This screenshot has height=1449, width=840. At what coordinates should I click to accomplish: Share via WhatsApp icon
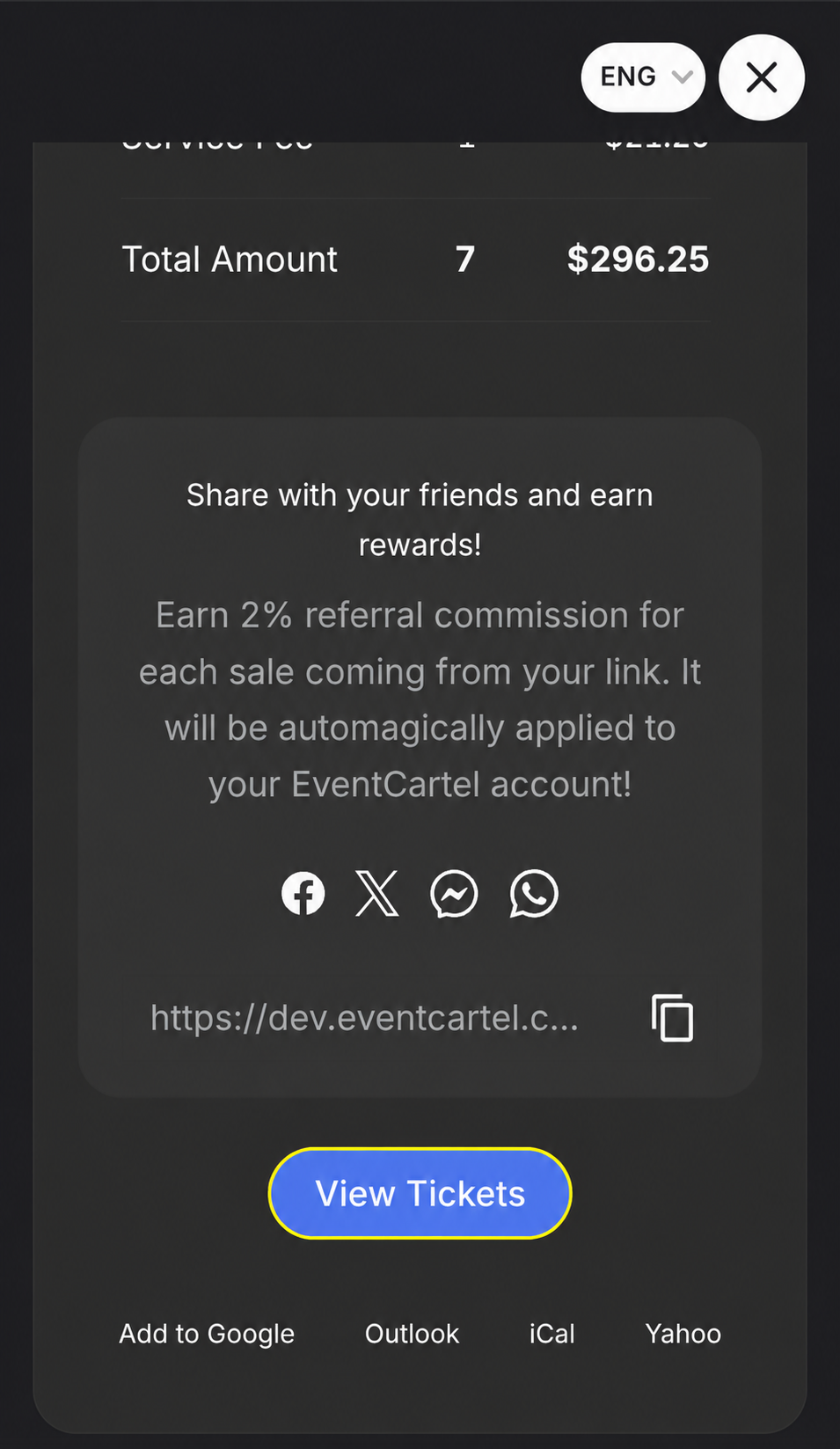click(x=534, y=894)
